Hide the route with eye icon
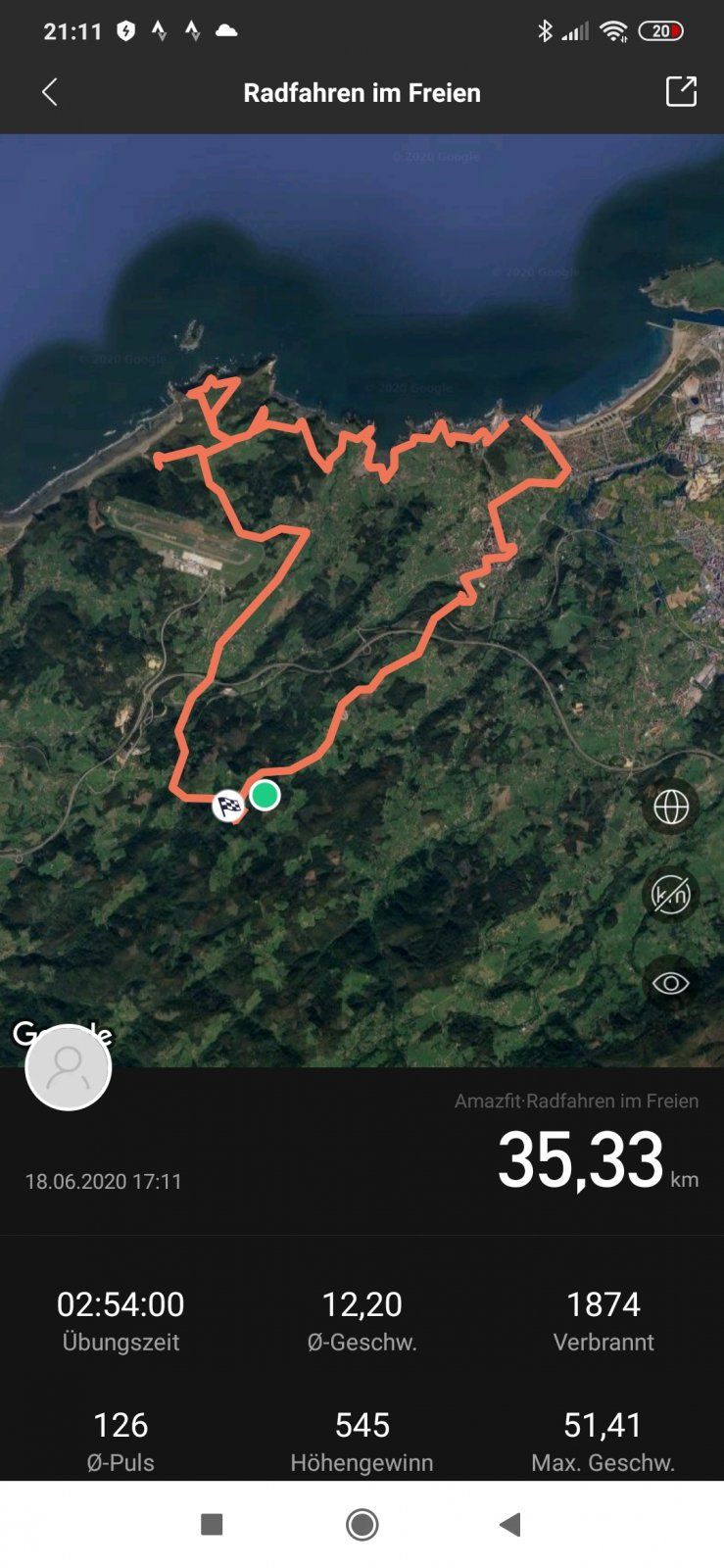This screenshot has width=724, height=1568. (670, 983)
